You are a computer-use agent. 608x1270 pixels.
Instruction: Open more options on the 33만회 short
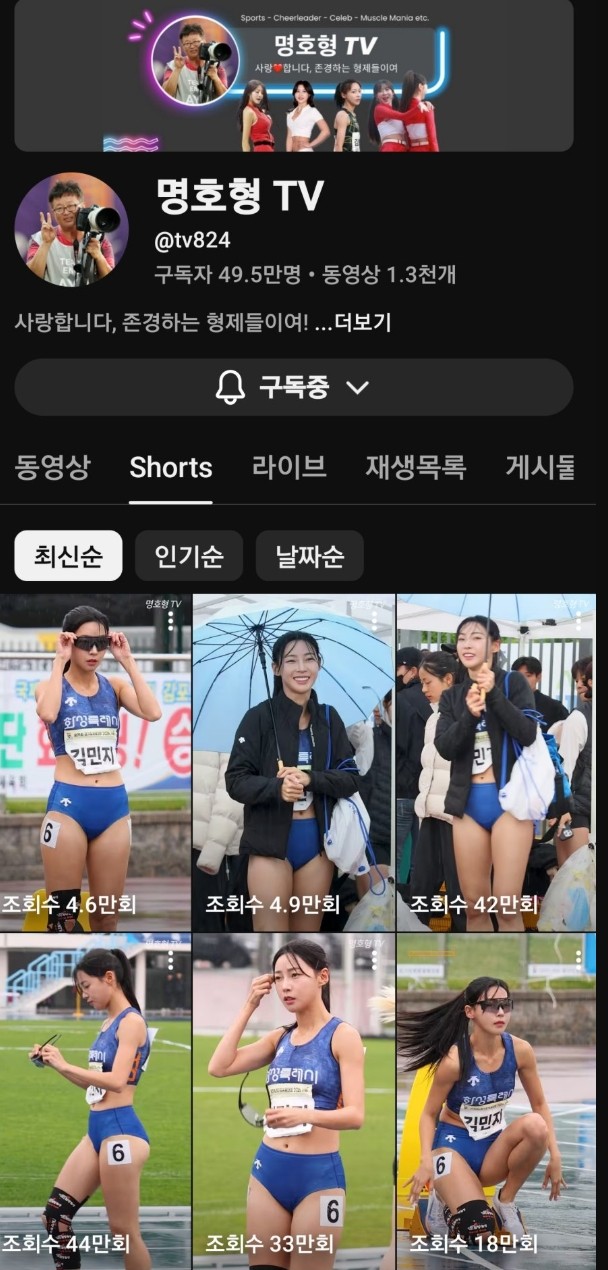pos(375,959)
